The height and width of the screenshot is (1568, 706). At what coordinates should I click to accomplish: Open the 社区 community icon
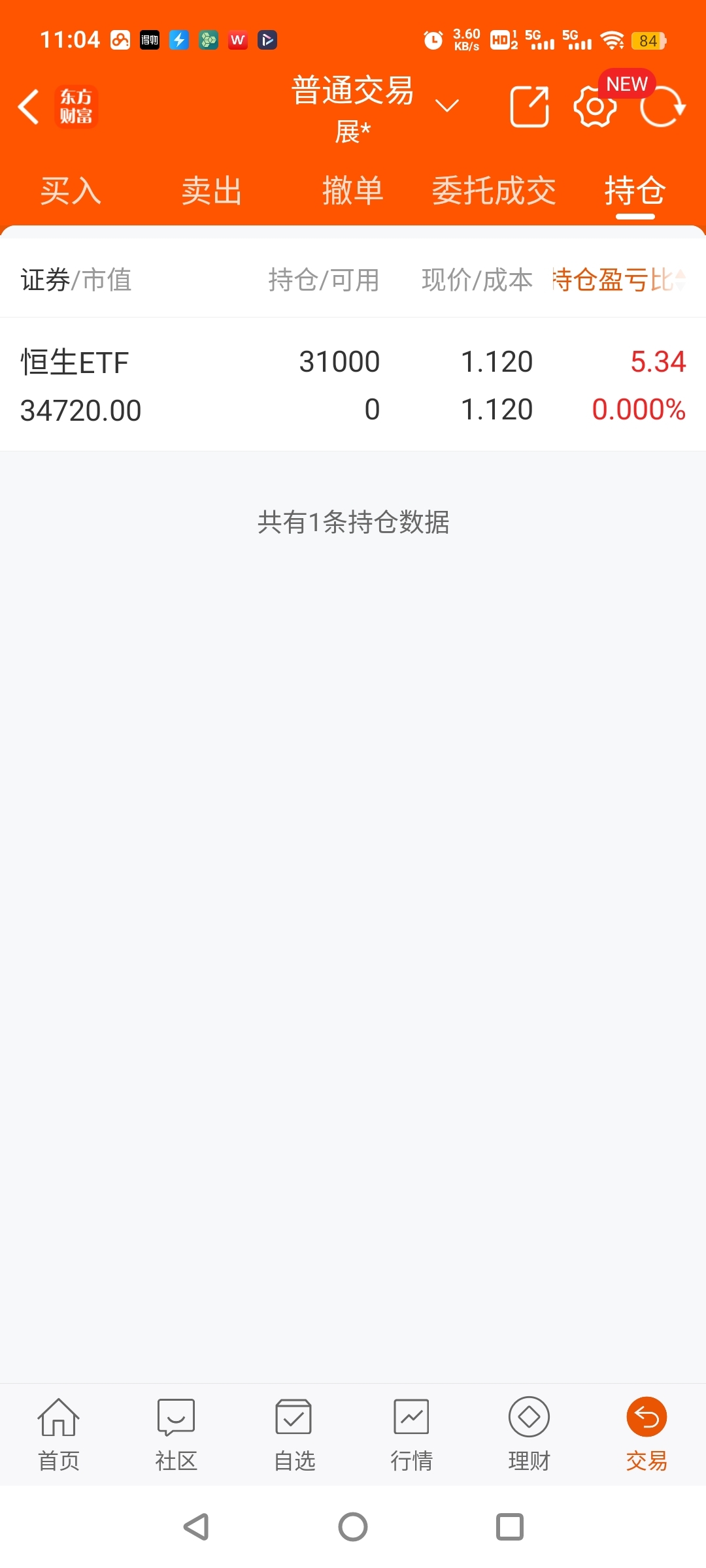[175, 1433]
